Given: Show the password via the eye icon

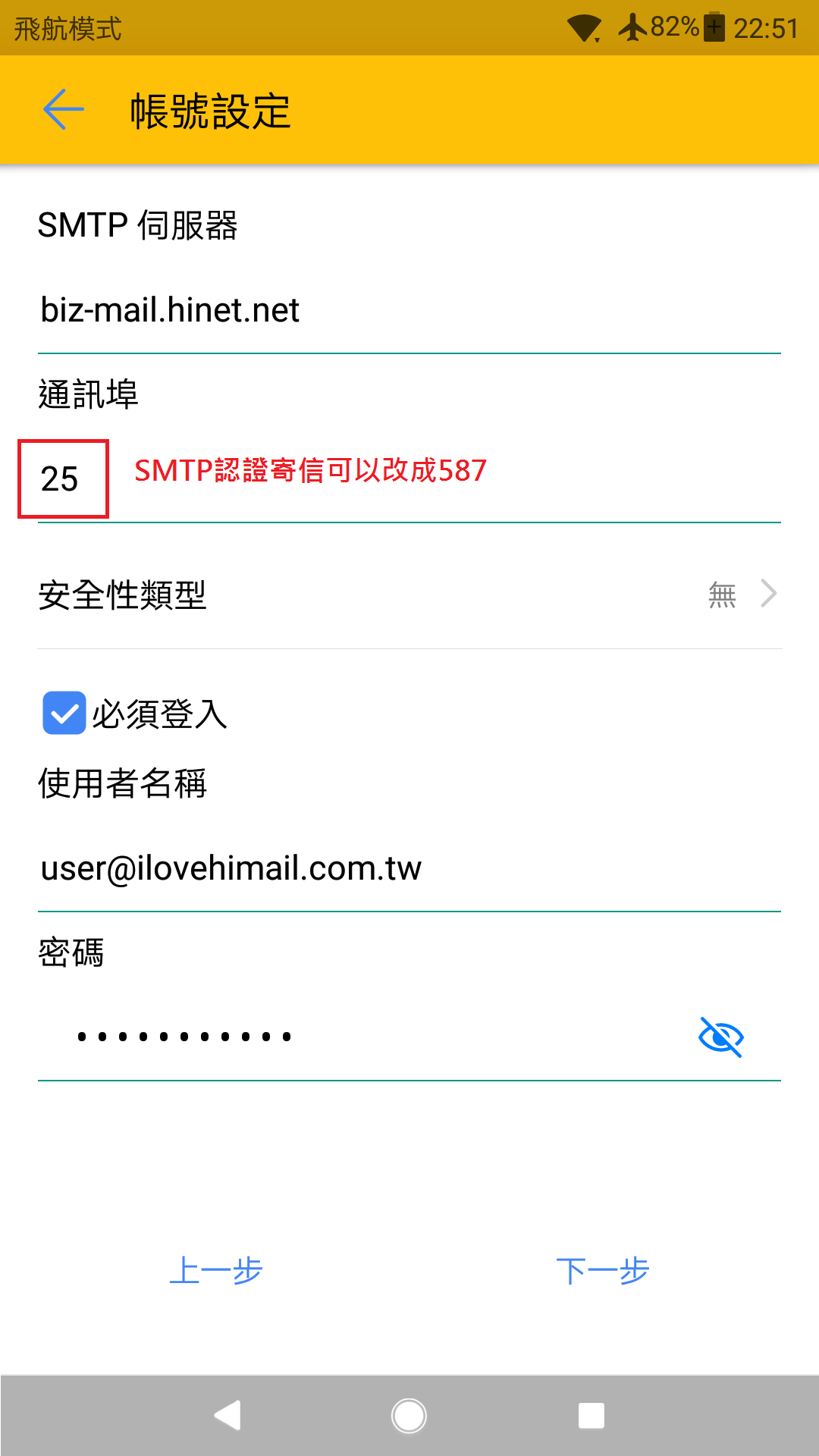Looking at the screenshot, I should 720,1037.
